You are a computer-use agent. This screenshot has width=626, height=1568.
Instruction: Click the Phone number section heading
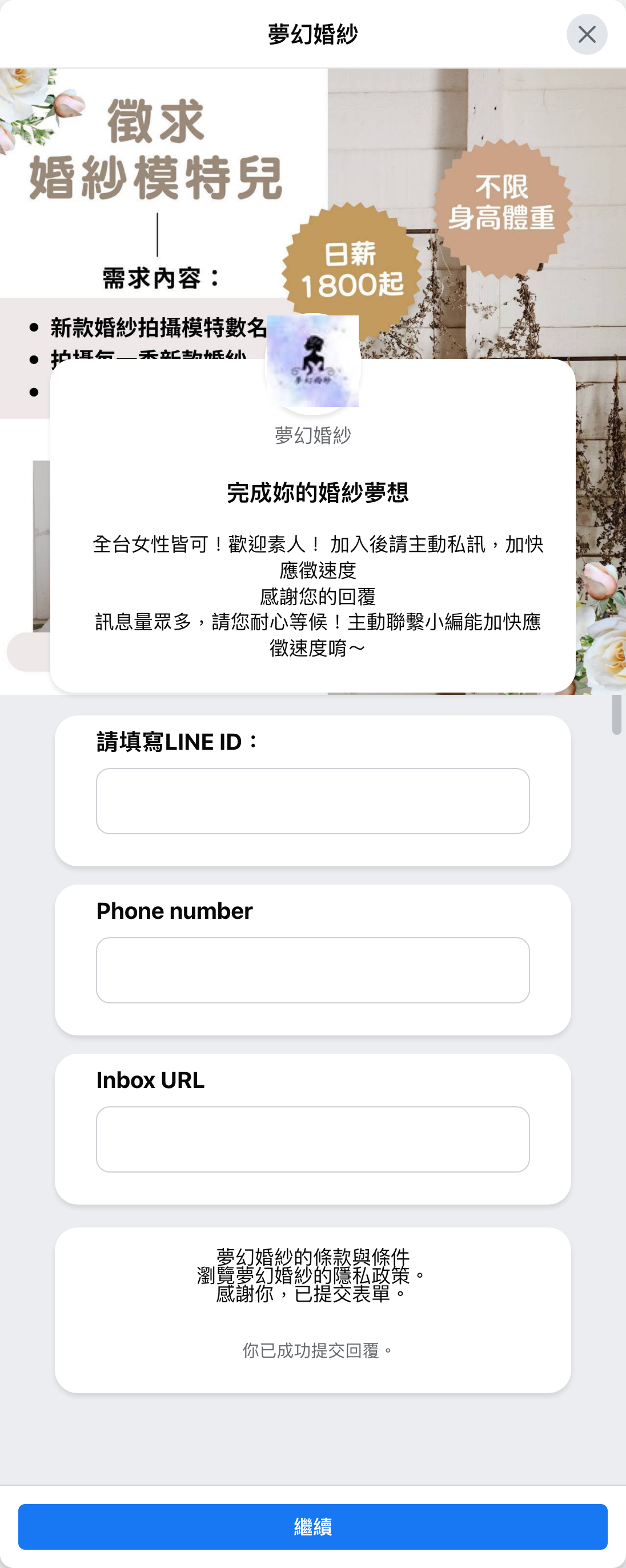[x=174, y=911]
